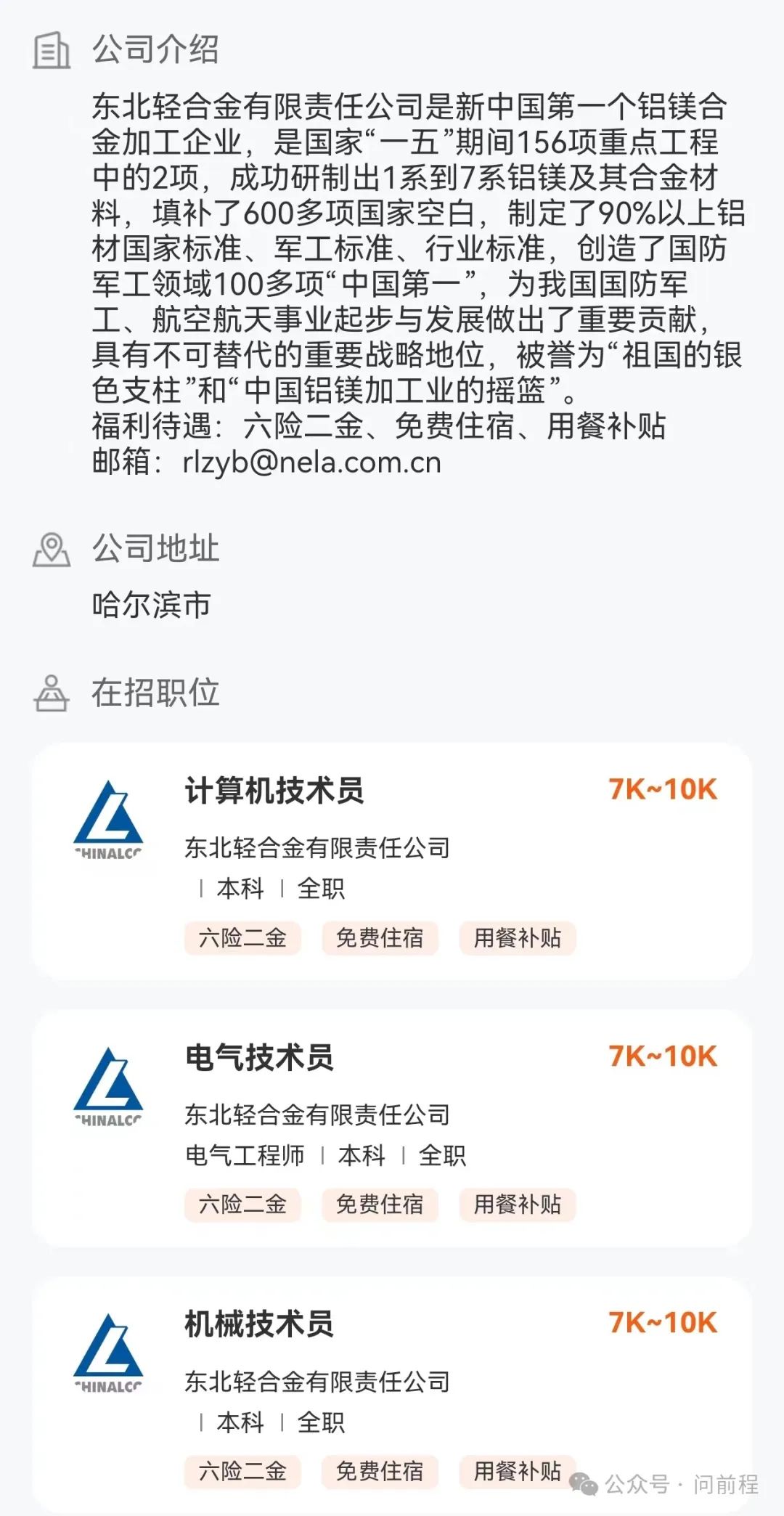
Task: View the 电气技术员 position card
Action: [392, 1128]
